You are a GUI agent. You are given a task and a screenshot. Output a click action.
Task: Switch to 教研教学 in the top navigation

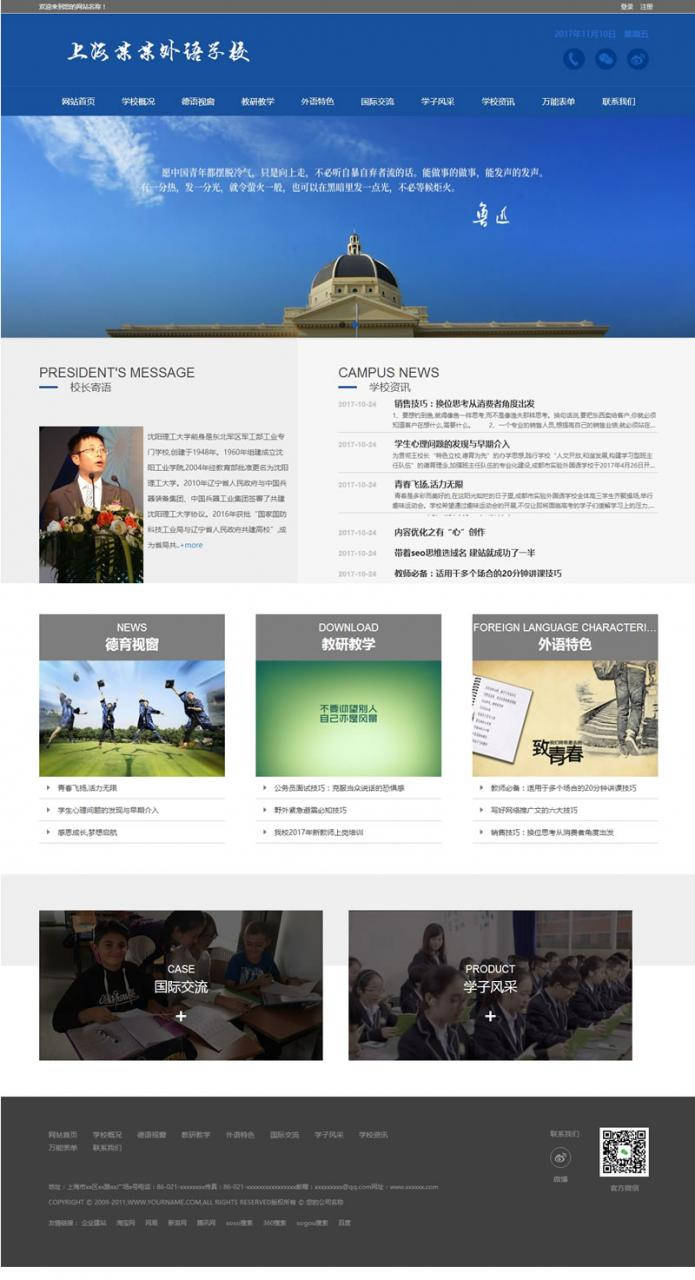tap(258, 102)
